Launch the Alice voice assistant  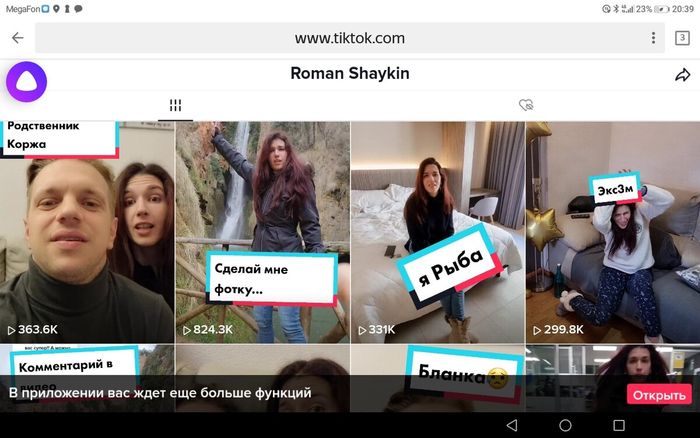tap(26, 82)
